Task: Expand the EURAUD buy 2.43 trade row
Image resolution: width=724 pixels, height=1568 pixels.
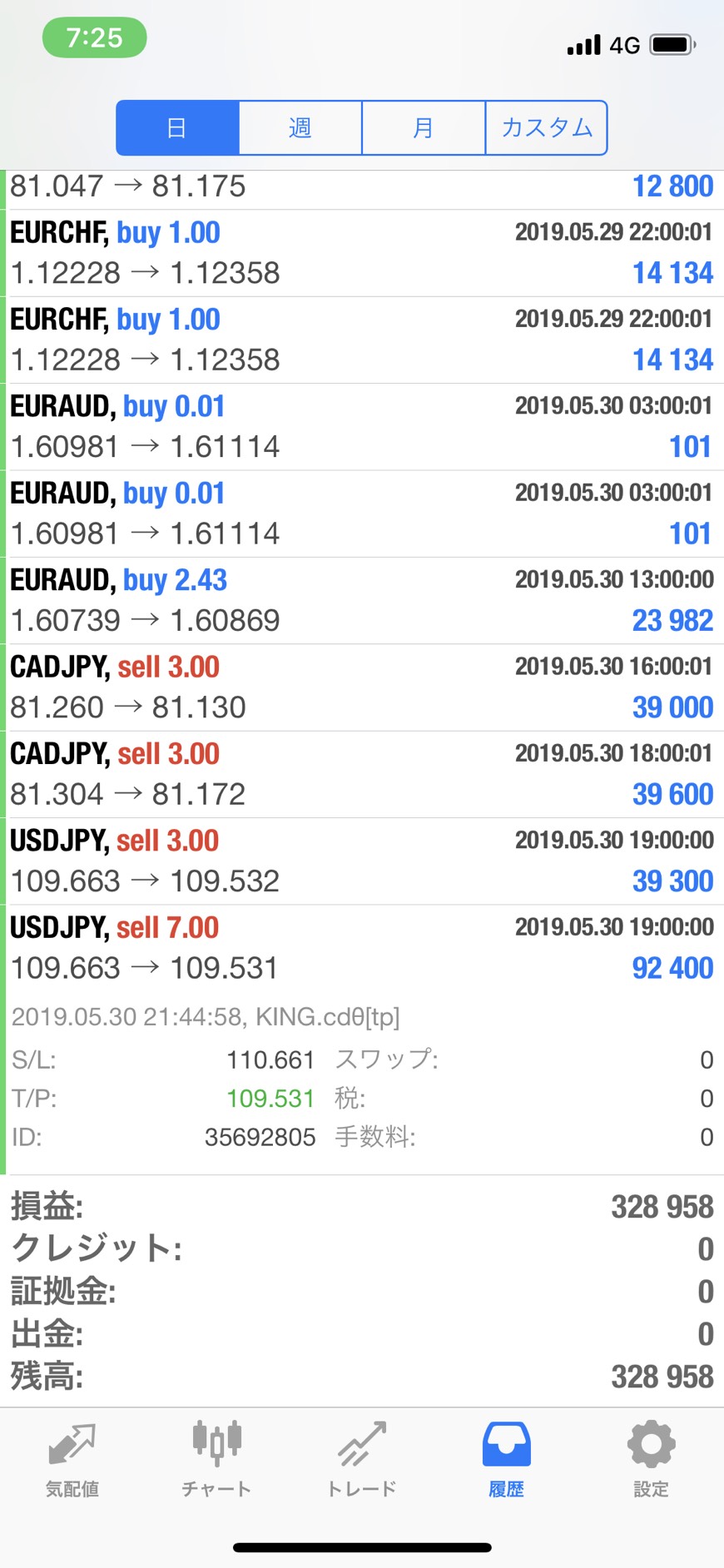Action: click(364, 601)
